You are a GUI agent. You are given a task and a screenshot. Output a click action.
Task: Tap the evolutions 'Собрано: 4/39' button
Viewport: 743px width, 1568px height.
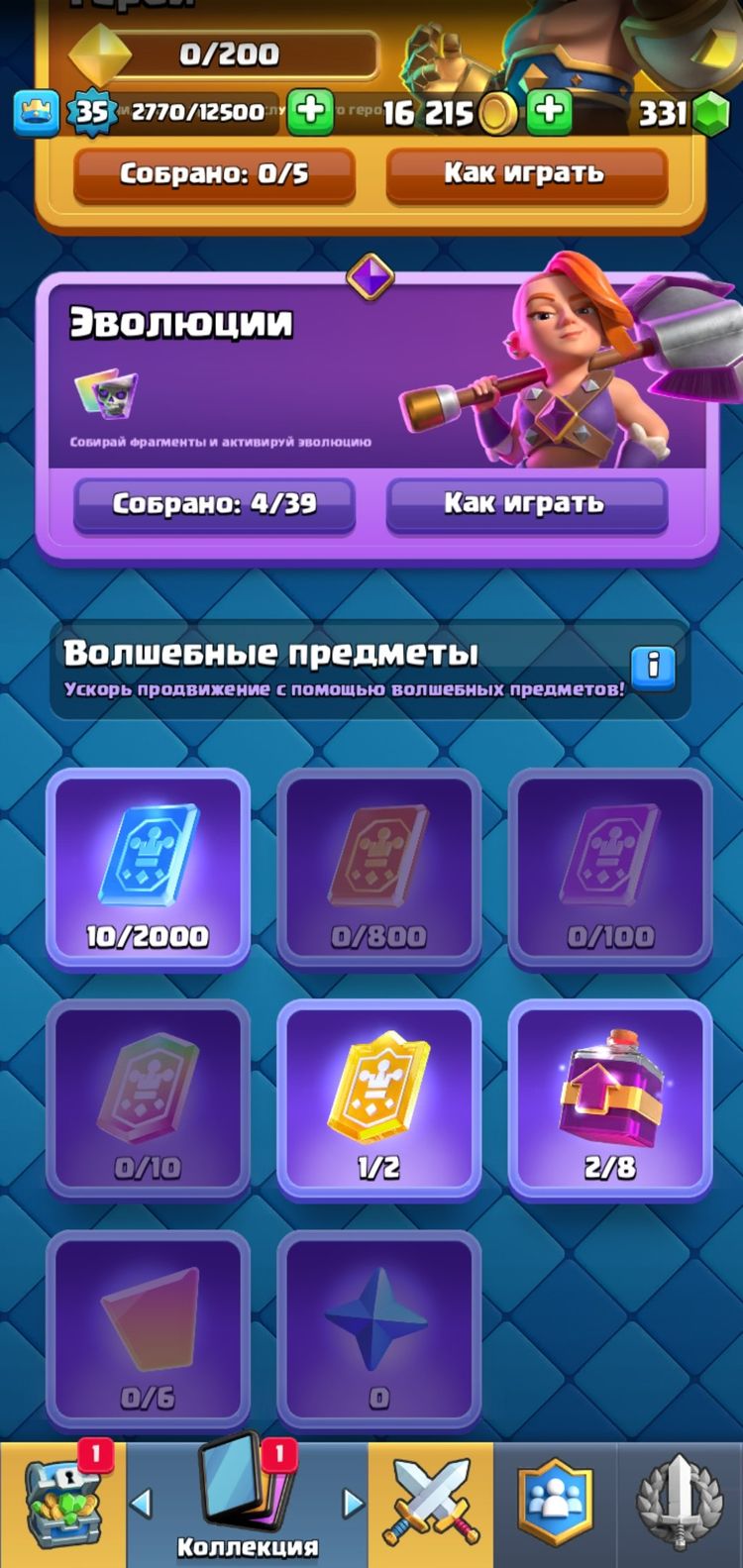[x=214, y=504]
